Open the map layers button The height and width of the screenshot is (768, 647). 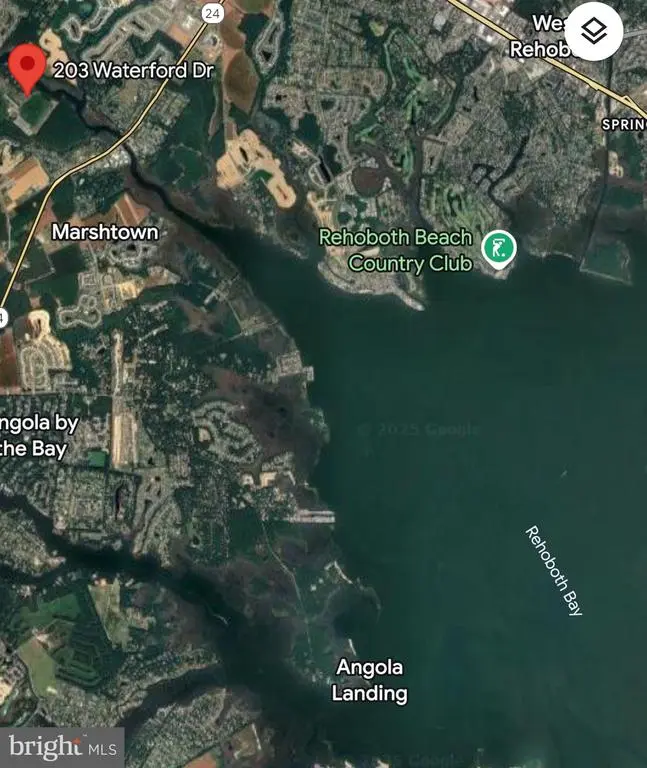click(x=594, y=33)
